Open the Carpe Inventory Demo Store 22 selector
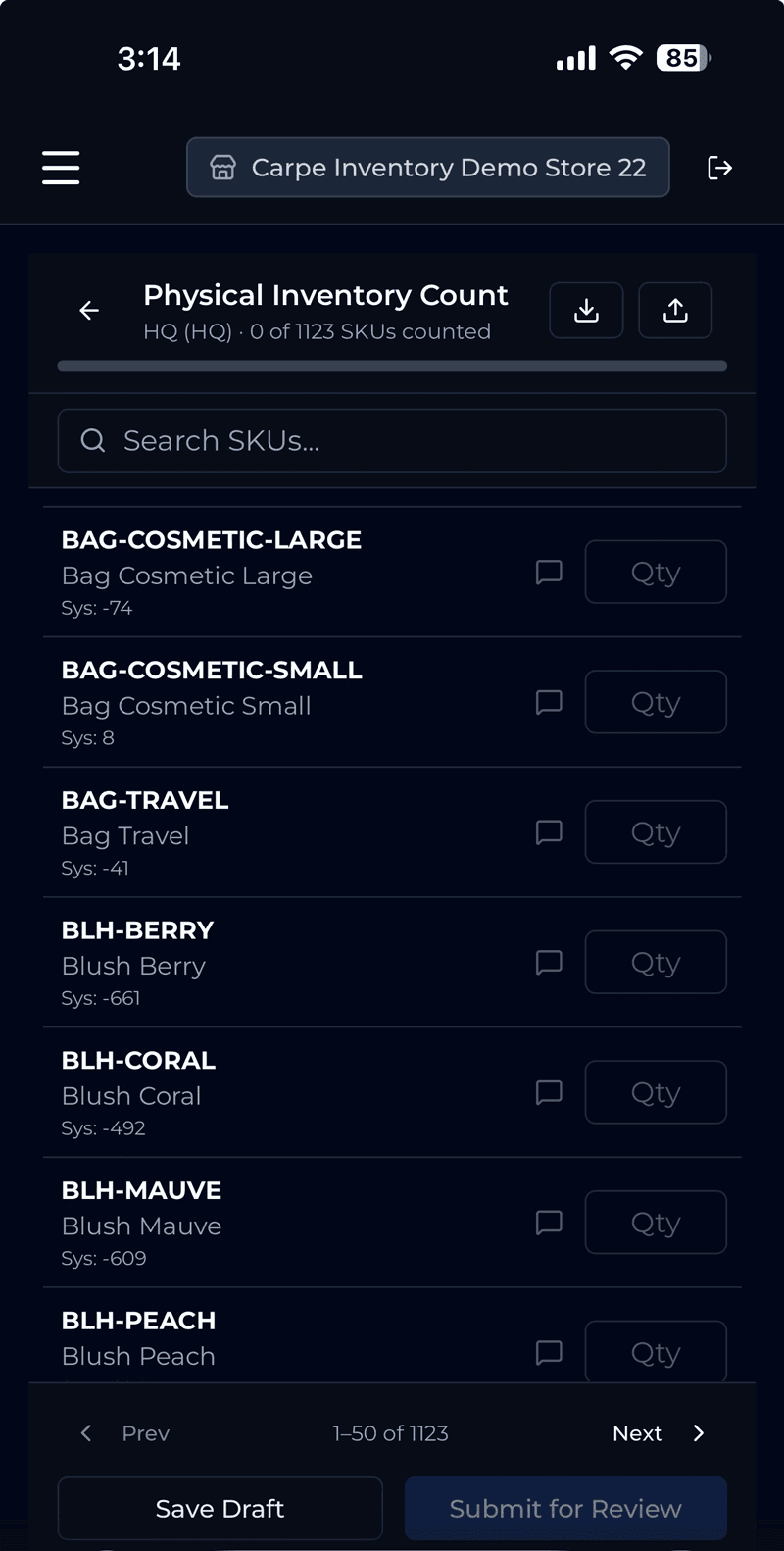This screenshot has width=784, height=1551. (x=428, y=168)
